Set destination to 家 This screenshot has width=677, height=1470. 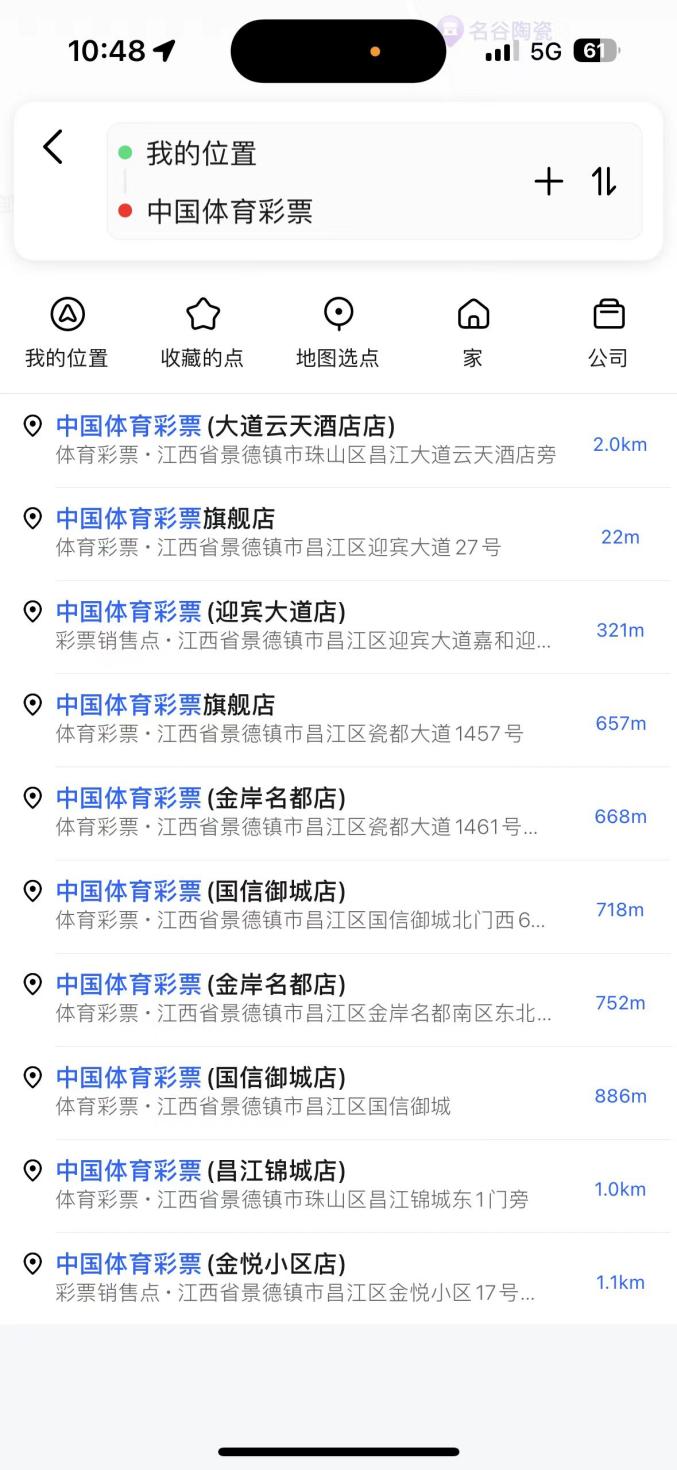coord(473,332)
